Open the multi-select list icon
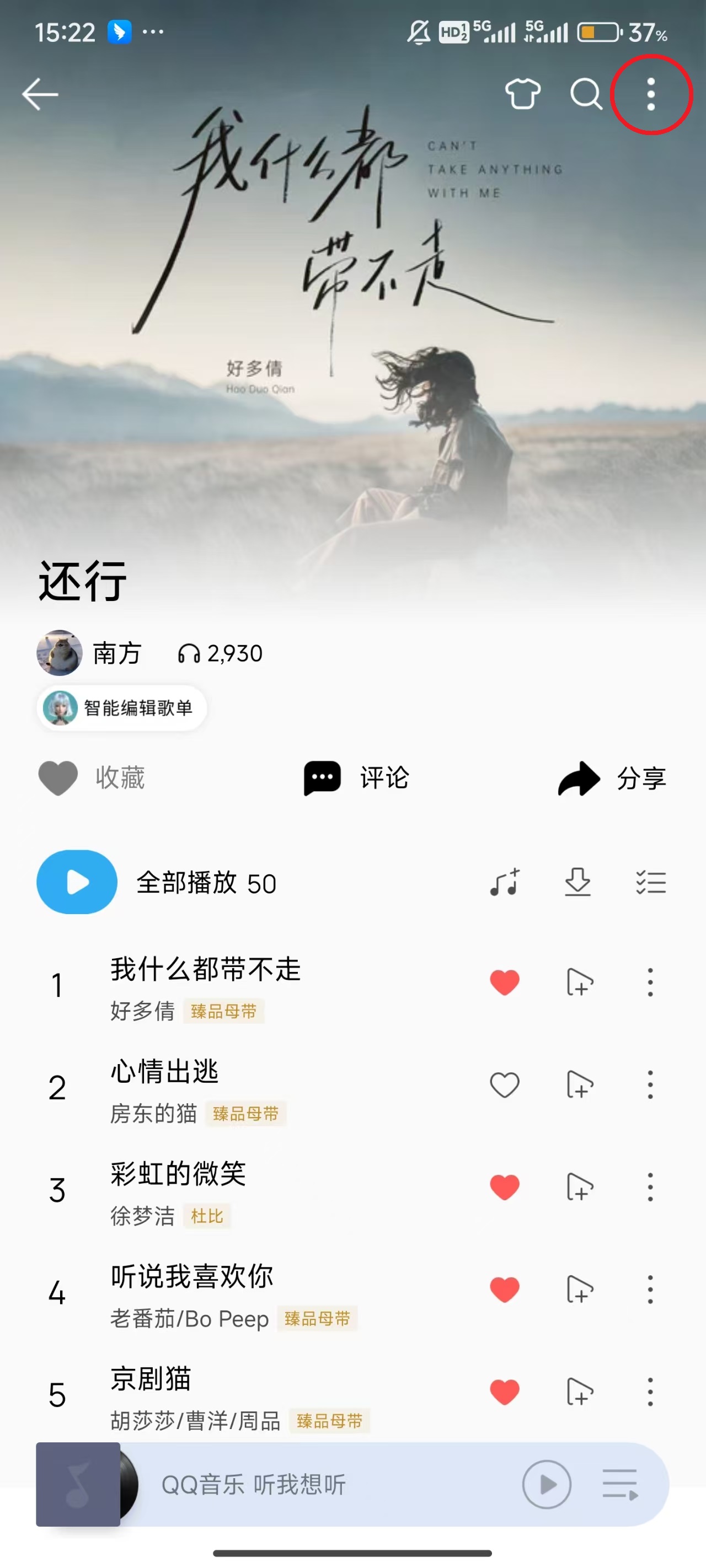706x1568 pixels. 650,882
